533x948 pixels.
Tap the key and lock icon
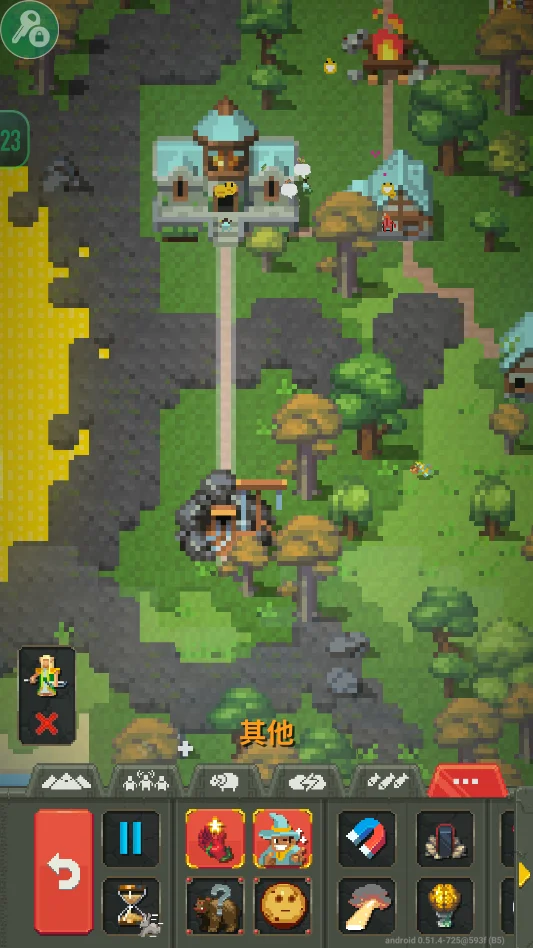(x=29, y=28)
